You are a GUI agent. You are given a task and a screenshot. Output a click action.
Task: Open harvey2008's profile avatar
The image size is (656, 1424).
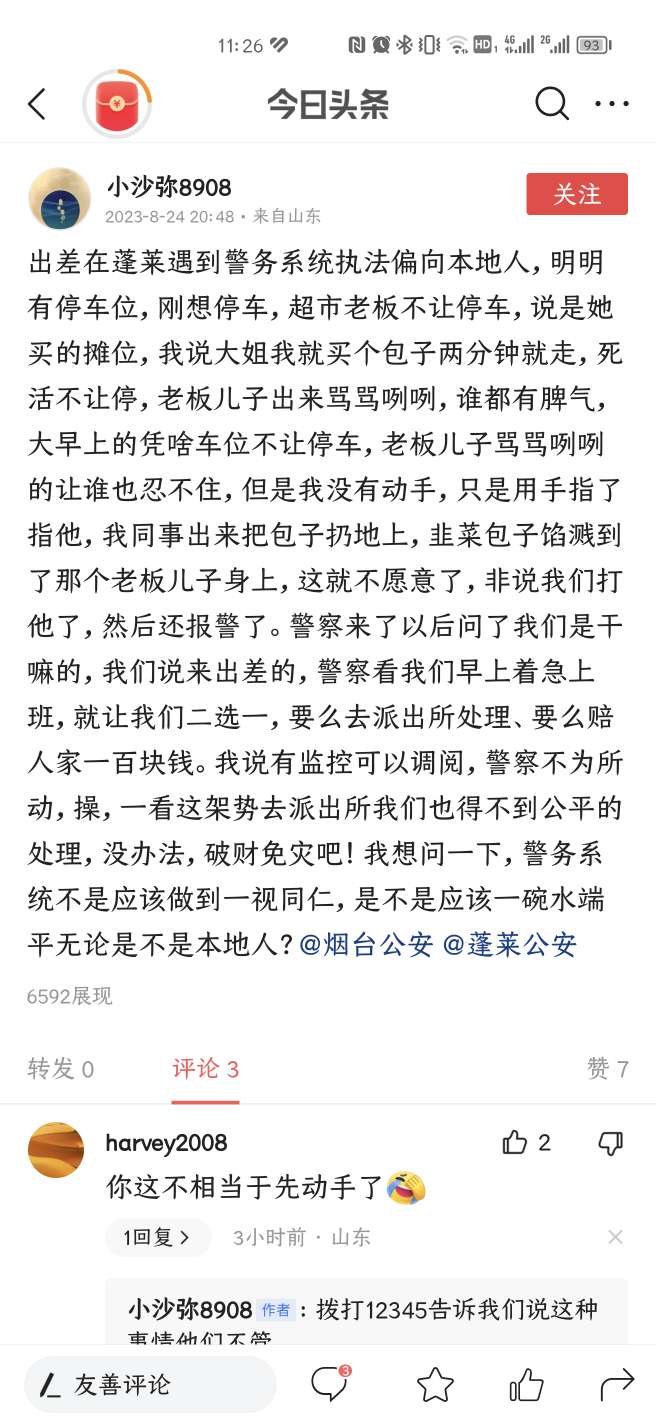point(56,1150)
